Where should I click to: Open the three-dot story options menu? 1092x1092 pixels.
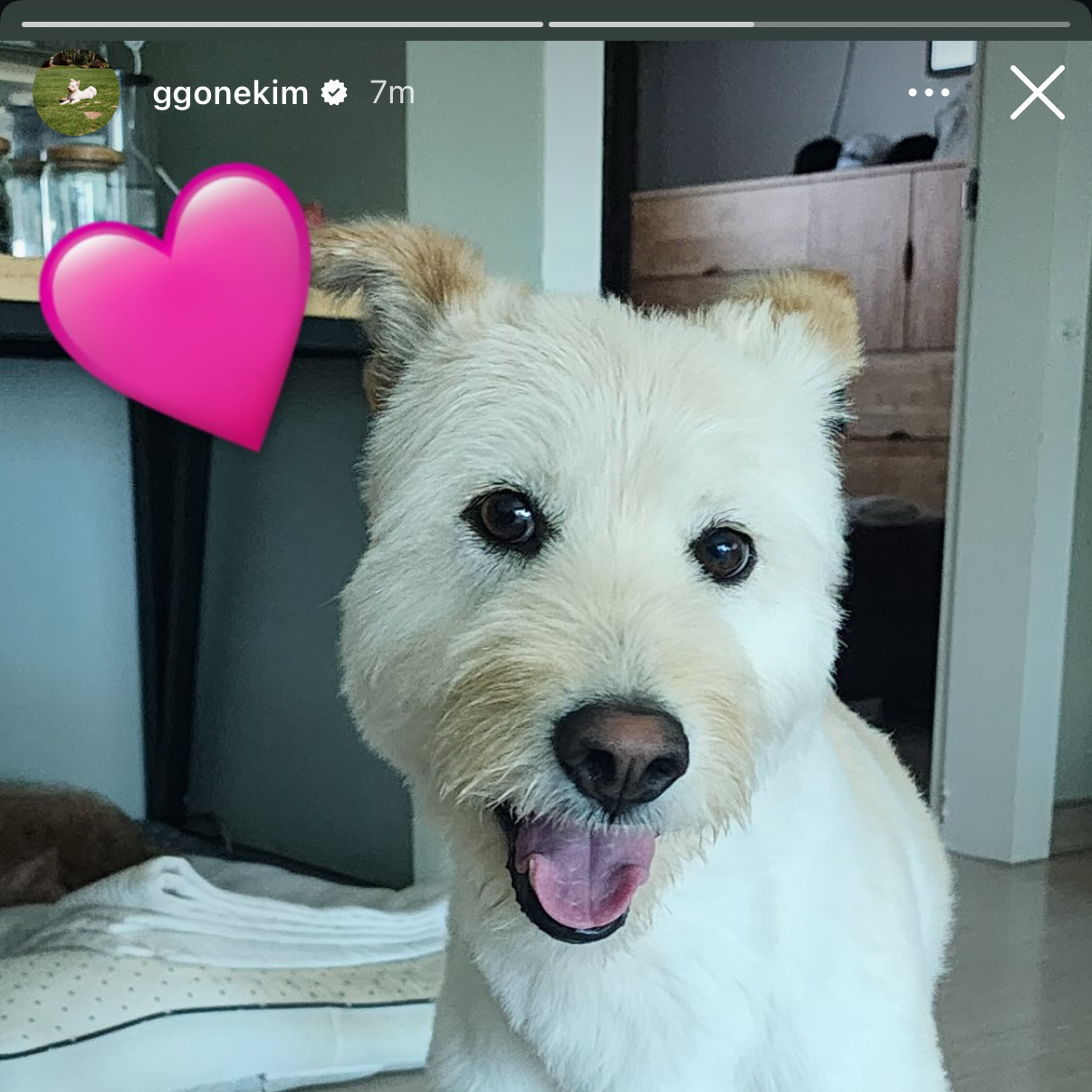928,92
